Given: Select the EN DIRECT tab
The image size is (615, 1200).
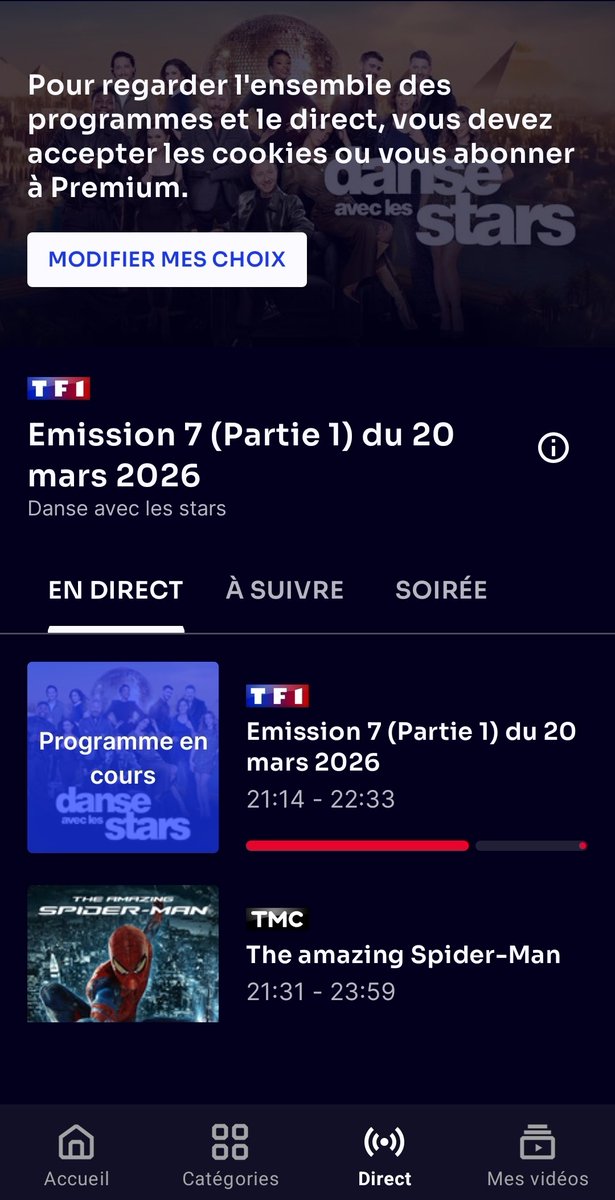Looking at the screenshot, I should pos(115,590).
